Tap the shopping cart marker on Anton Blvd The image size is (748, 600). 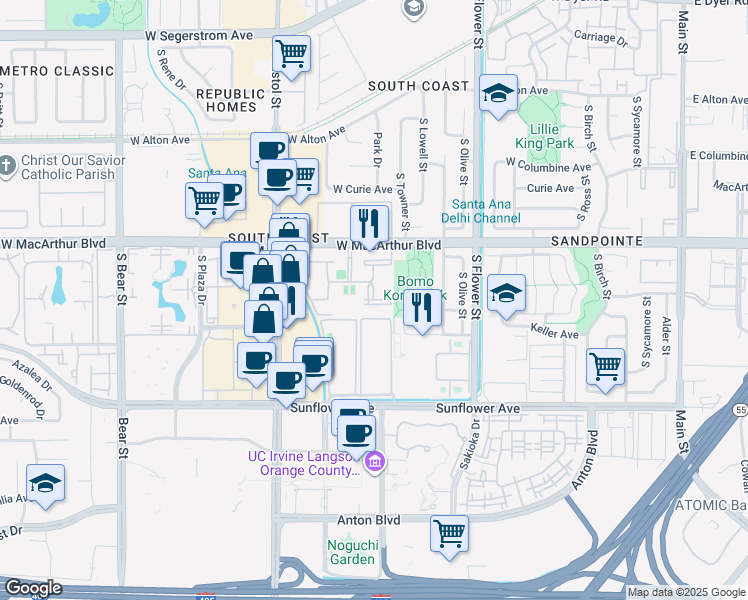(x=449, y=538)
